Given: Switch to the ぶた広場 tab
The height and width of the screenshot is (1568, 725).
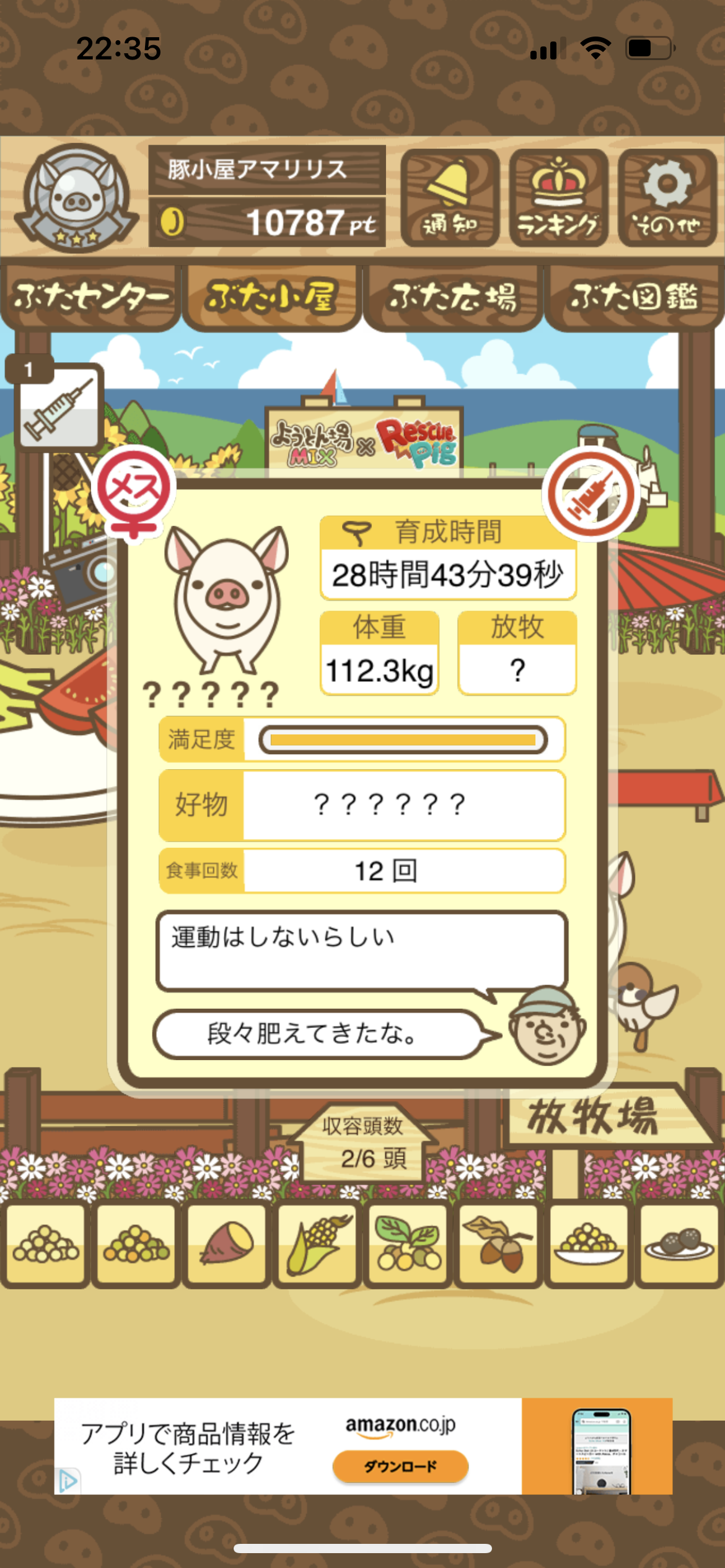Looking at the screenshot, I should tap(452, 297).
